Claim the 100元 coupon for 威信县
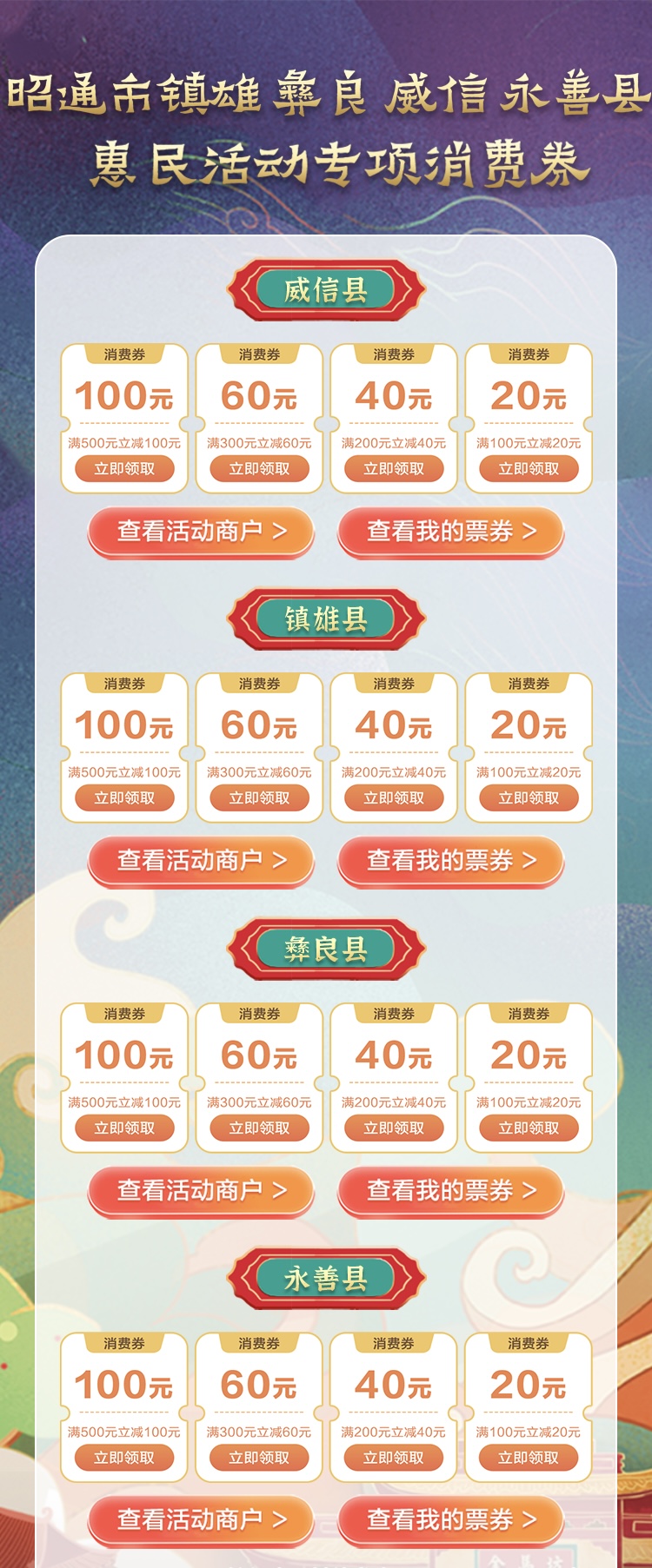 [124, 469]
